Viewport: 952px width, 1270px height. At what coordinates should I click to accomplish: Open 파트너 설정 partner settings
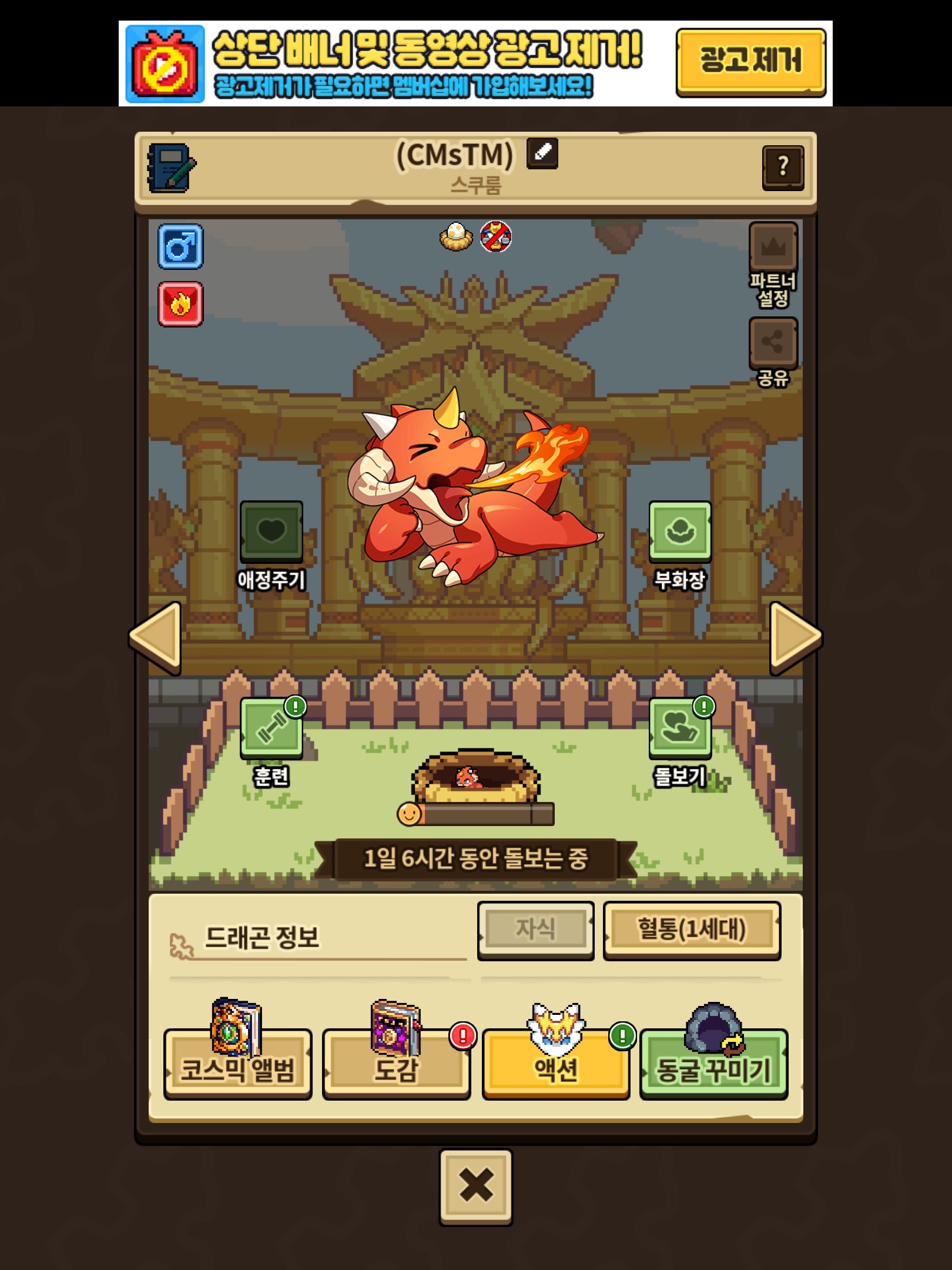click(773, 265)
